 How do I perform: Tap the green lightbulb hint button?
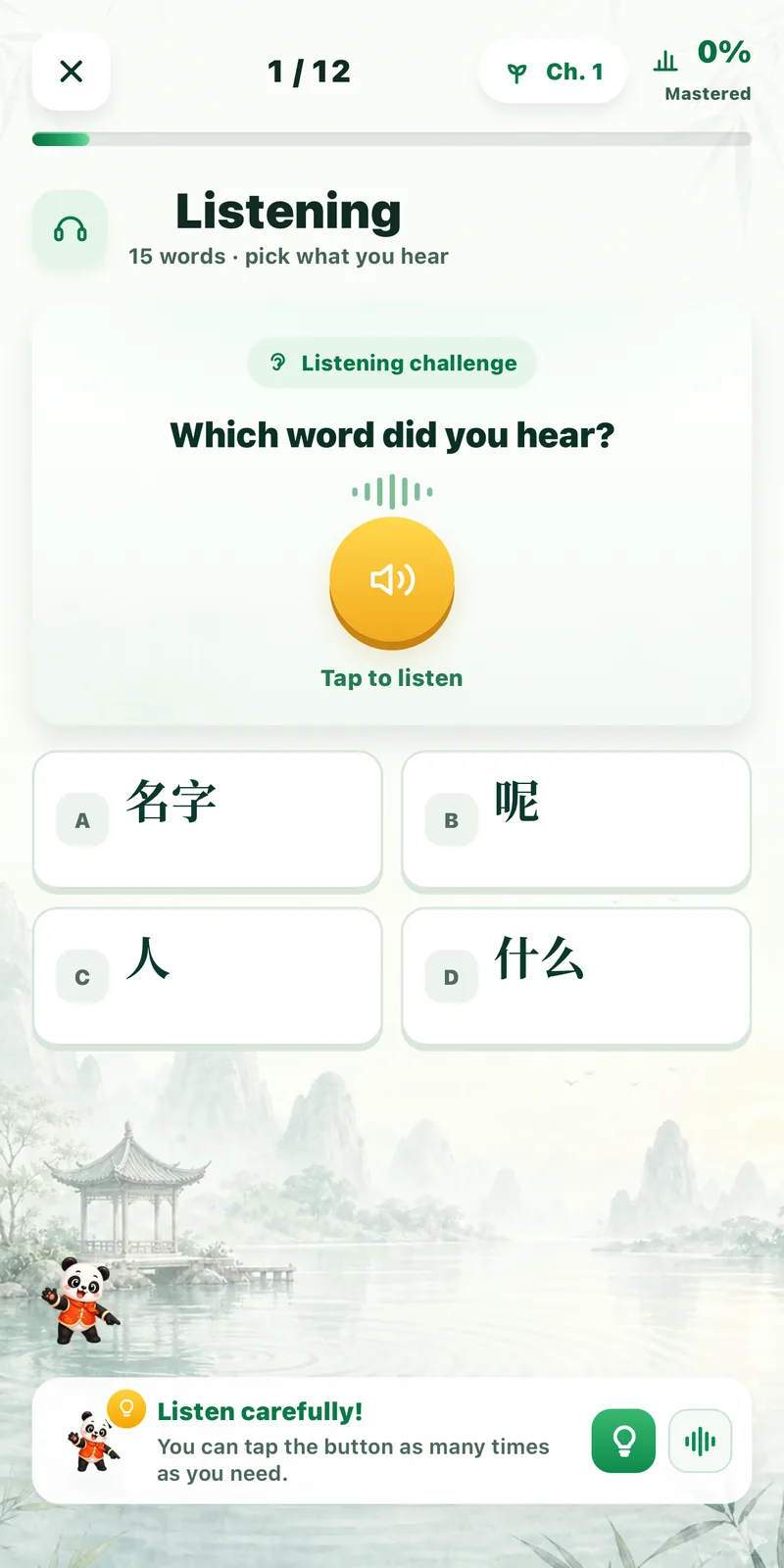tap(623, 1441)
